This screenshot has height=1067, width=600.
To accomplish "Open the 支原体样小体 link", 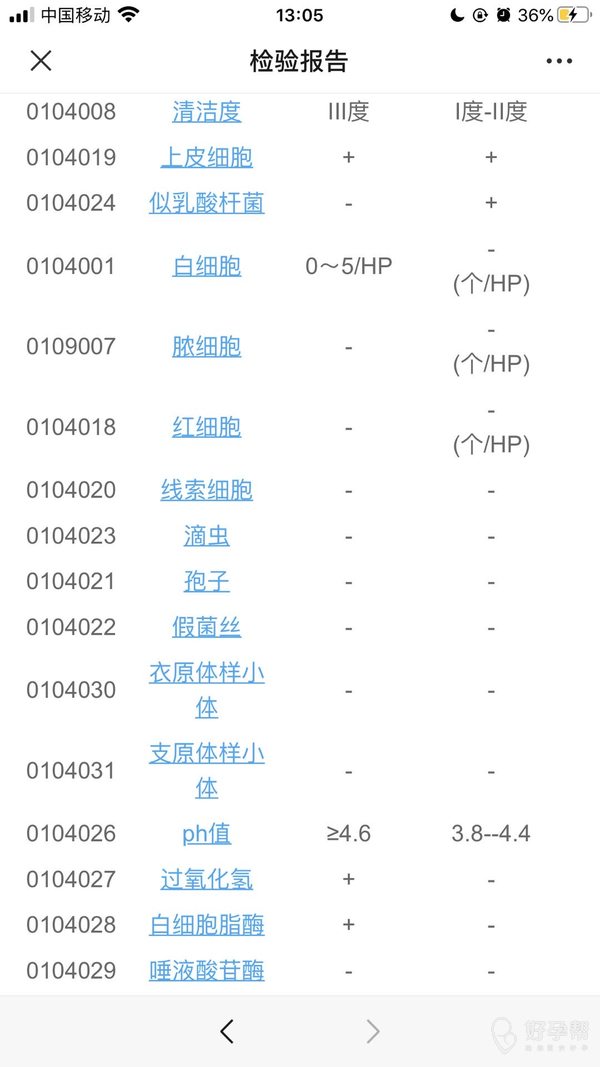I will pyautogui.click(x=207, y=771).
